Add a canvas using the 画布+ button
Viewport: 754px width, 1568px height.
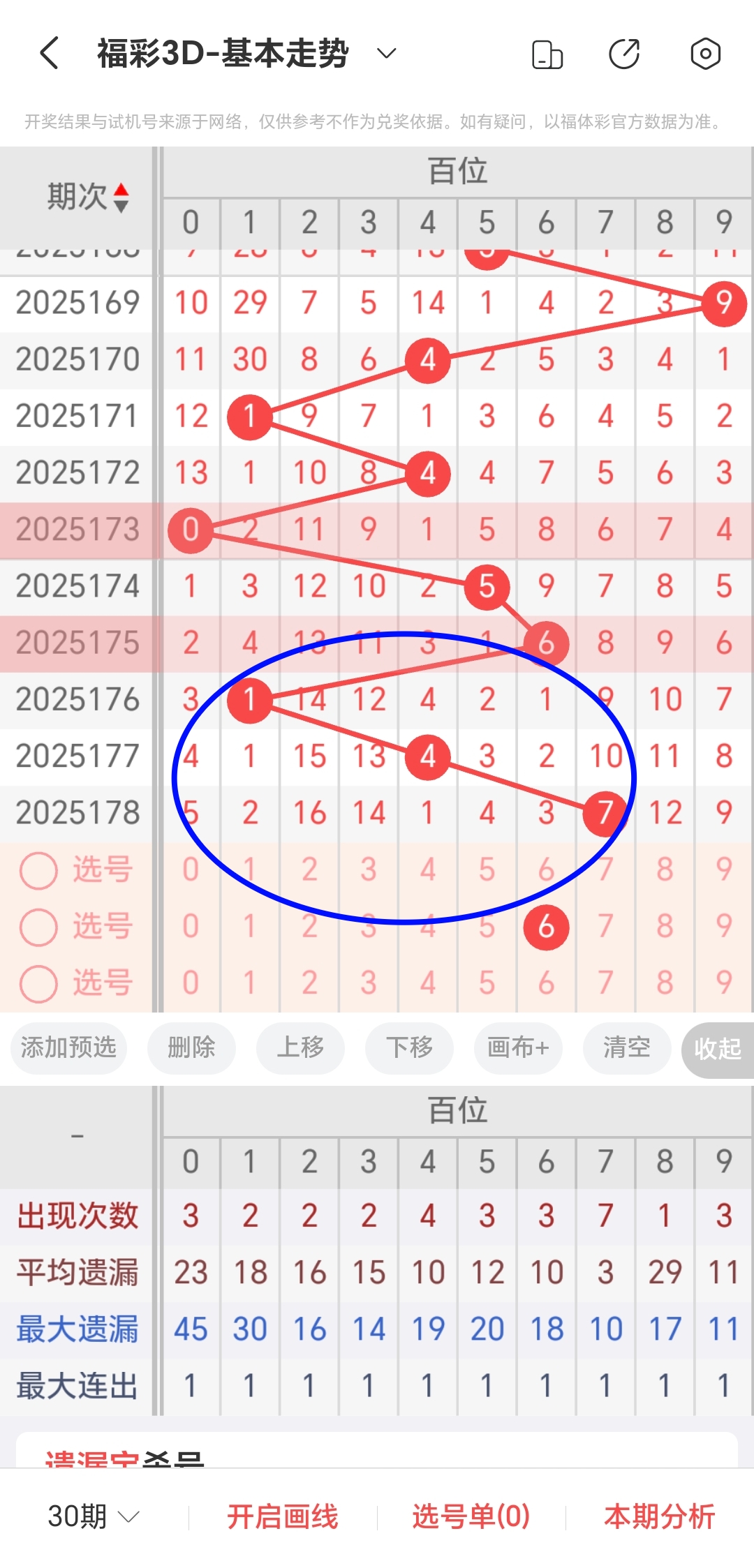[517, 1047]
